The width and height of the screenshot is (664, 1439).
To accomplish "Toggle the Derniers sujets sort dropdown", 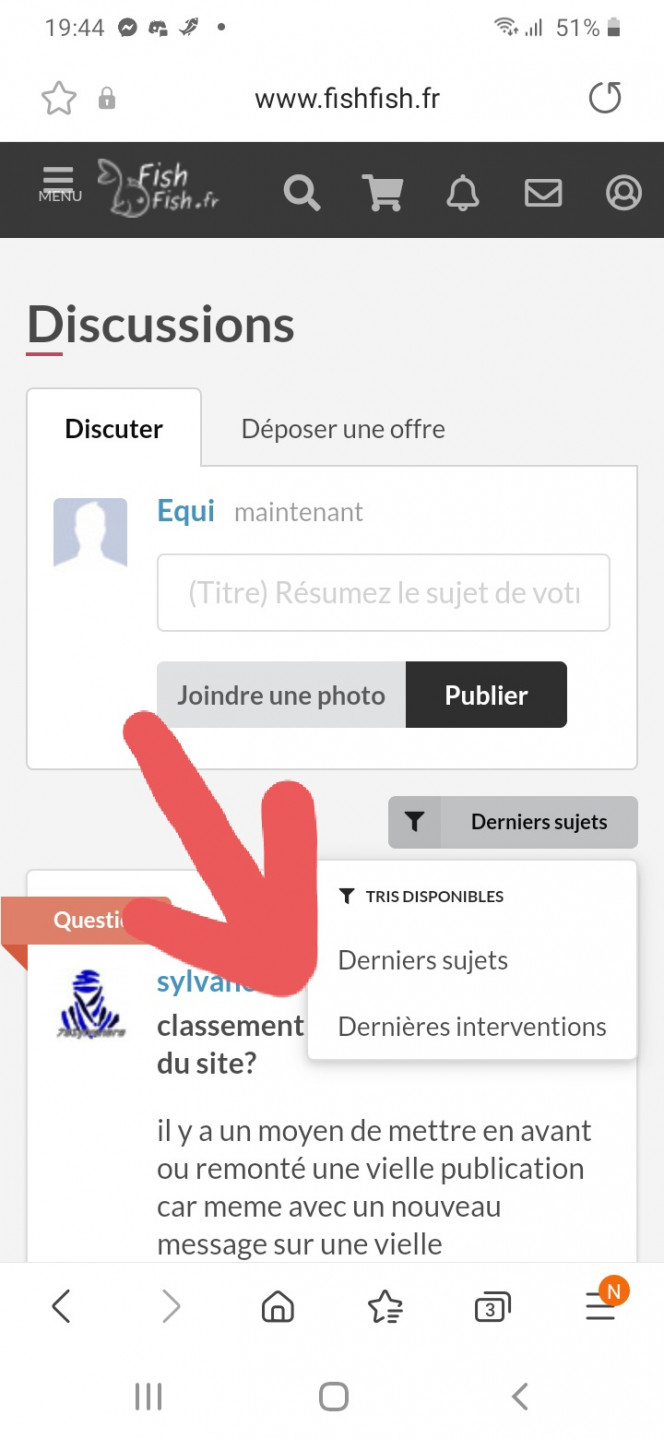I will [x=513, y=822].
